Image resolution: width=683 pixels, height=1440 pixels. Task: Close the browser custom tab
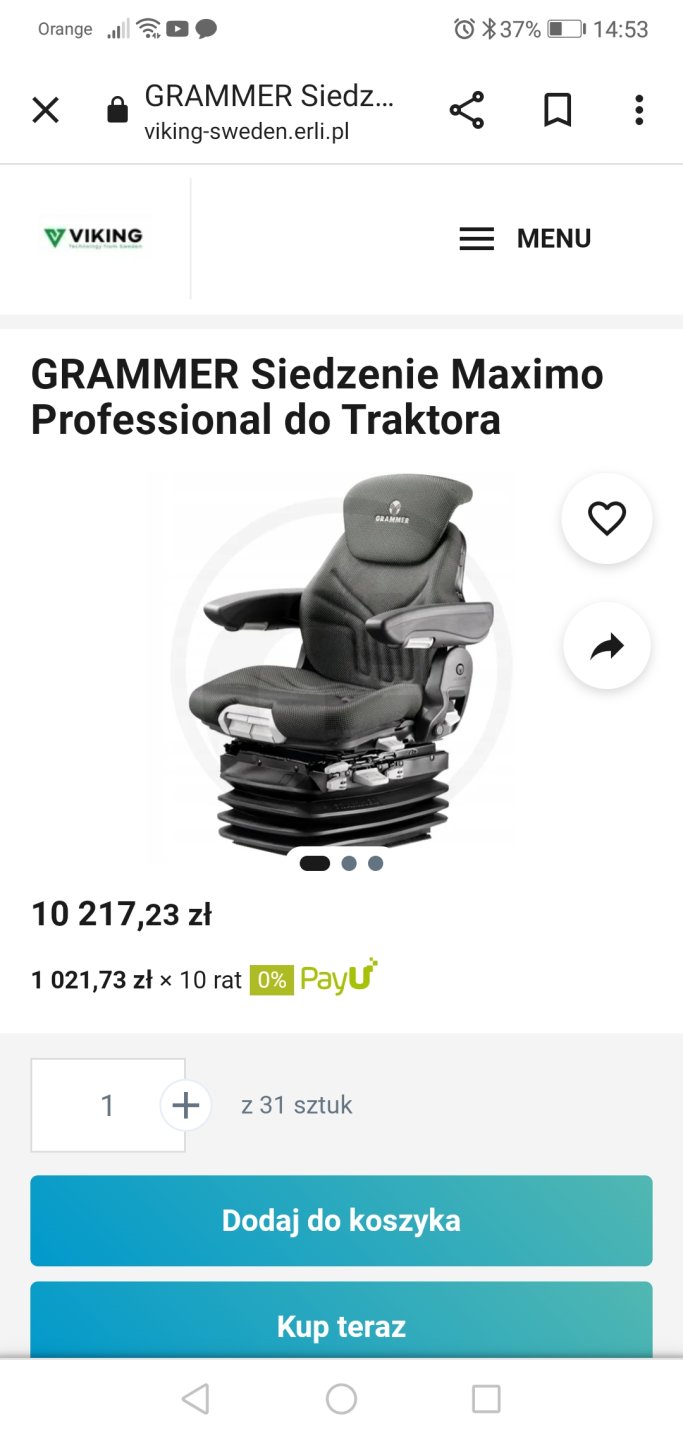click(46, 110)
